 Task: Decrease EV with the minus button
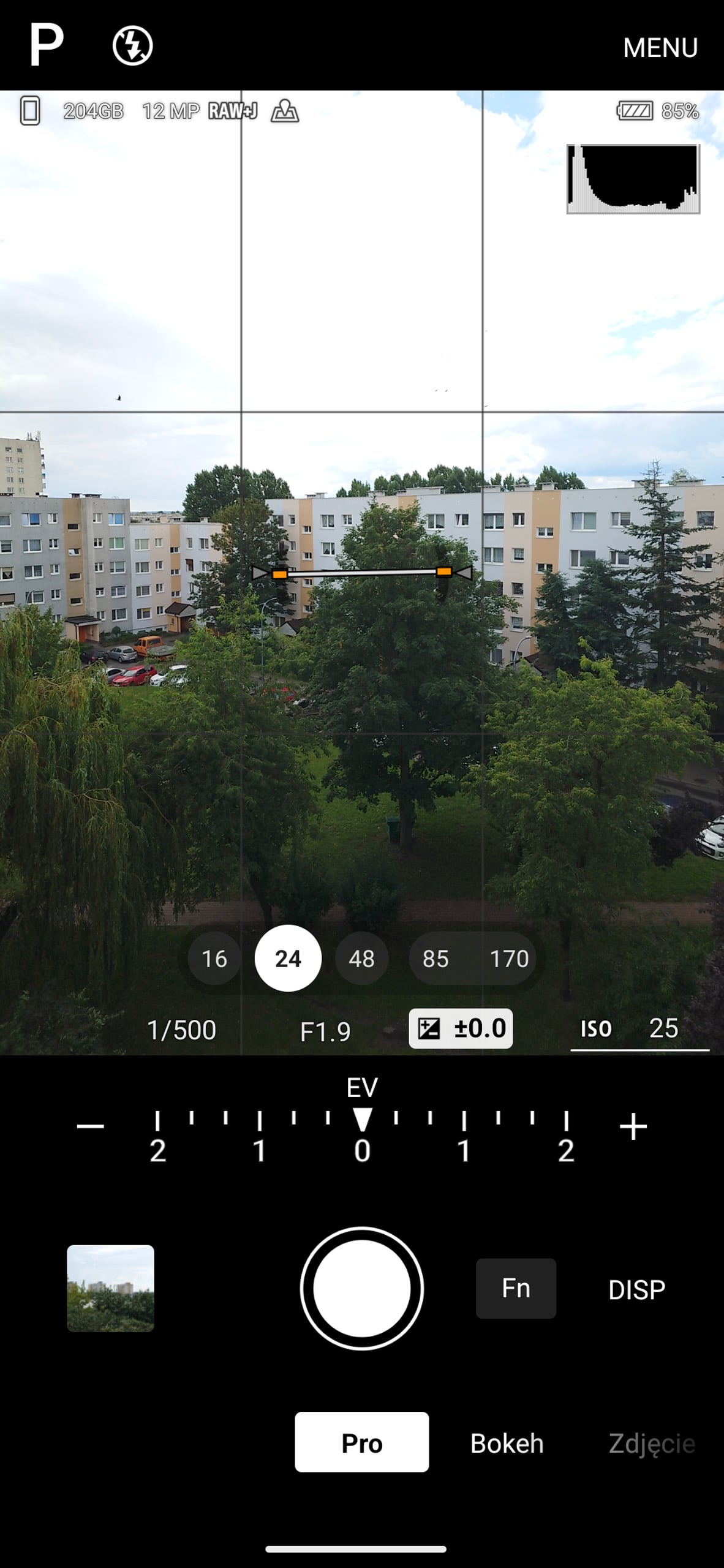pyautogui.click(x=90, y=1126)
